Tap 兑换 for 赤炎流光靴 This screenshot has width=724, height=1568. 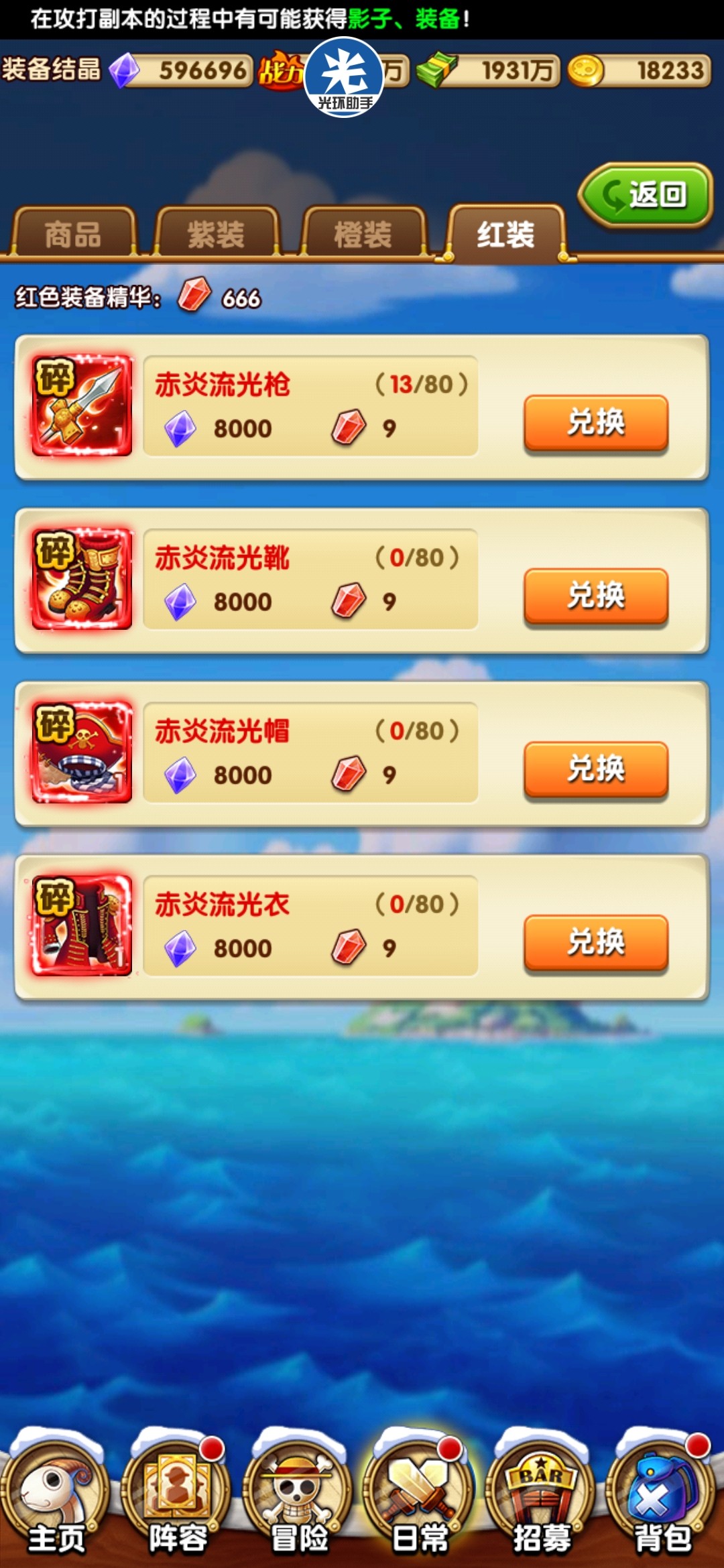tap(595, 596)
